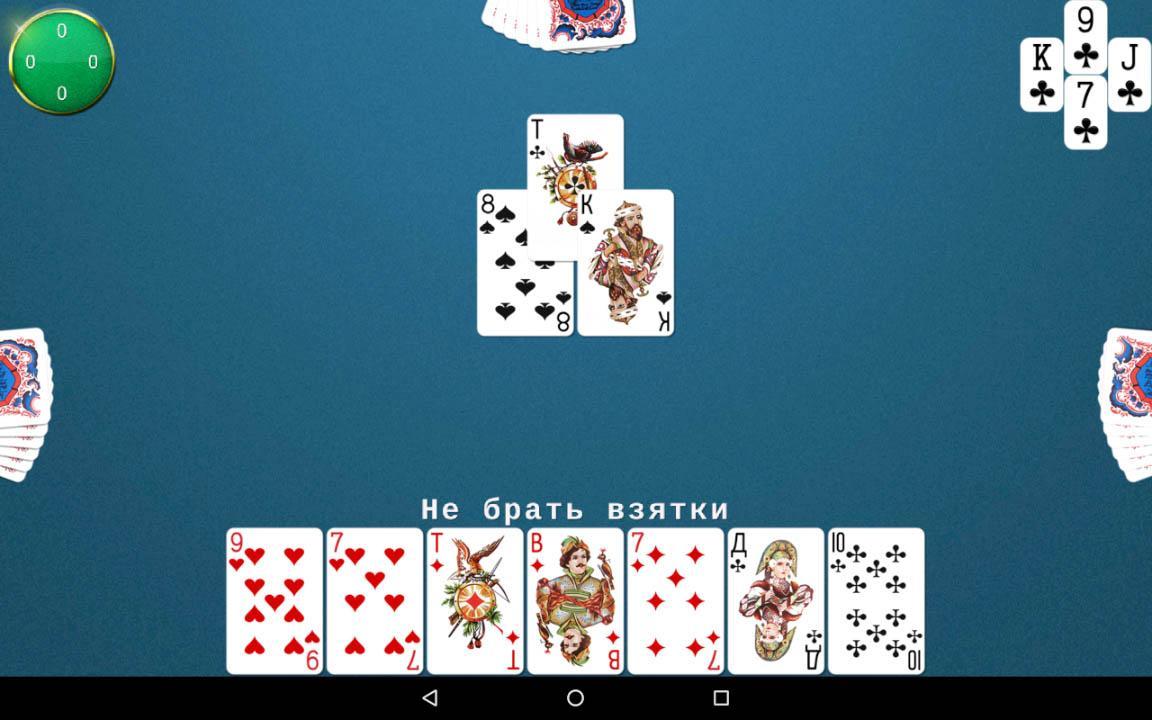Screen dimensions: 1152x720
Task: Play the 7 of diamonds card
Action: (x=675, y=600)
